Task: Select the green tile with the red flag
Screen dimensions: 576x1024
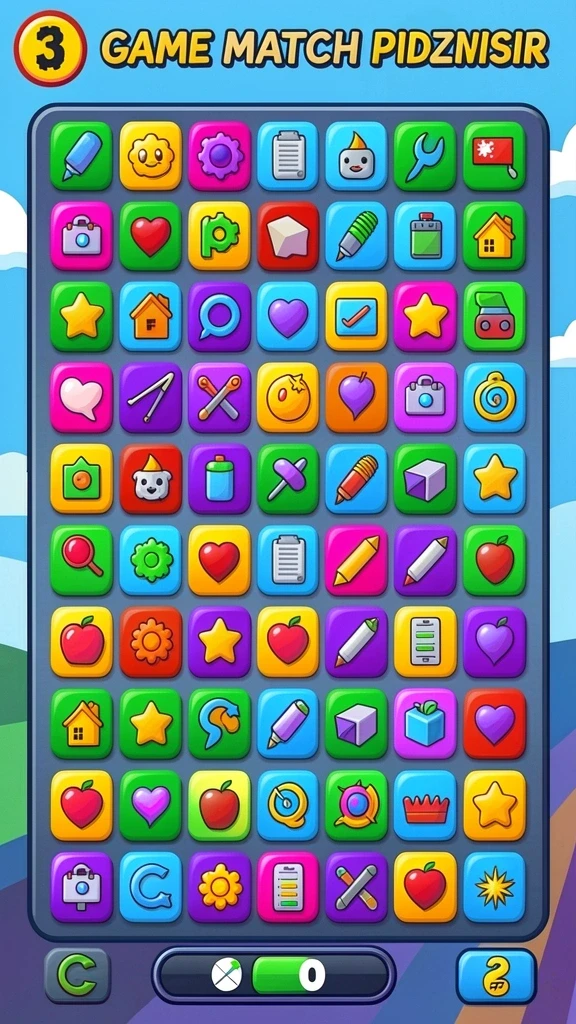Action: (494, 155)
